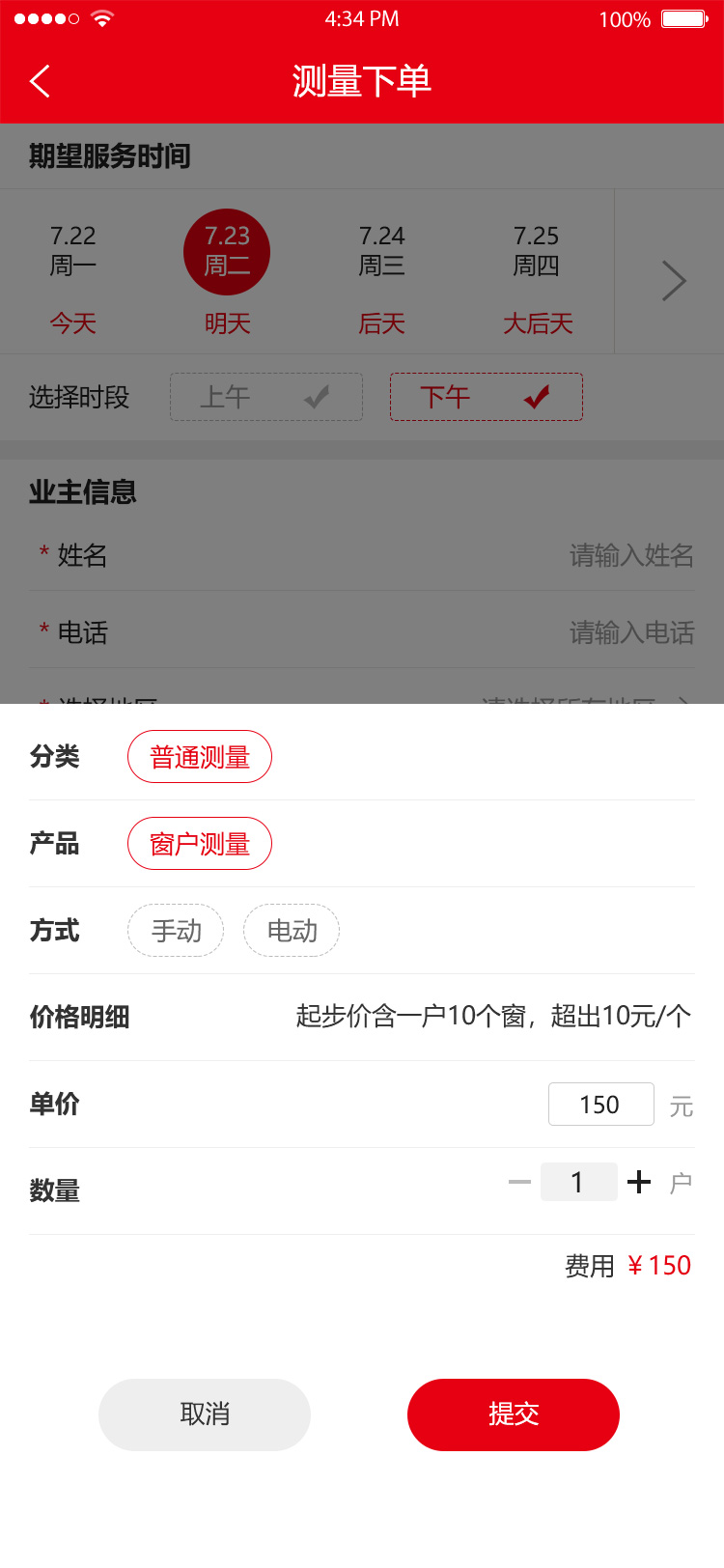Viewport: 724px width, 1568px height.
Task: Pick 手动 as the method
Action: tap(176, 931)
